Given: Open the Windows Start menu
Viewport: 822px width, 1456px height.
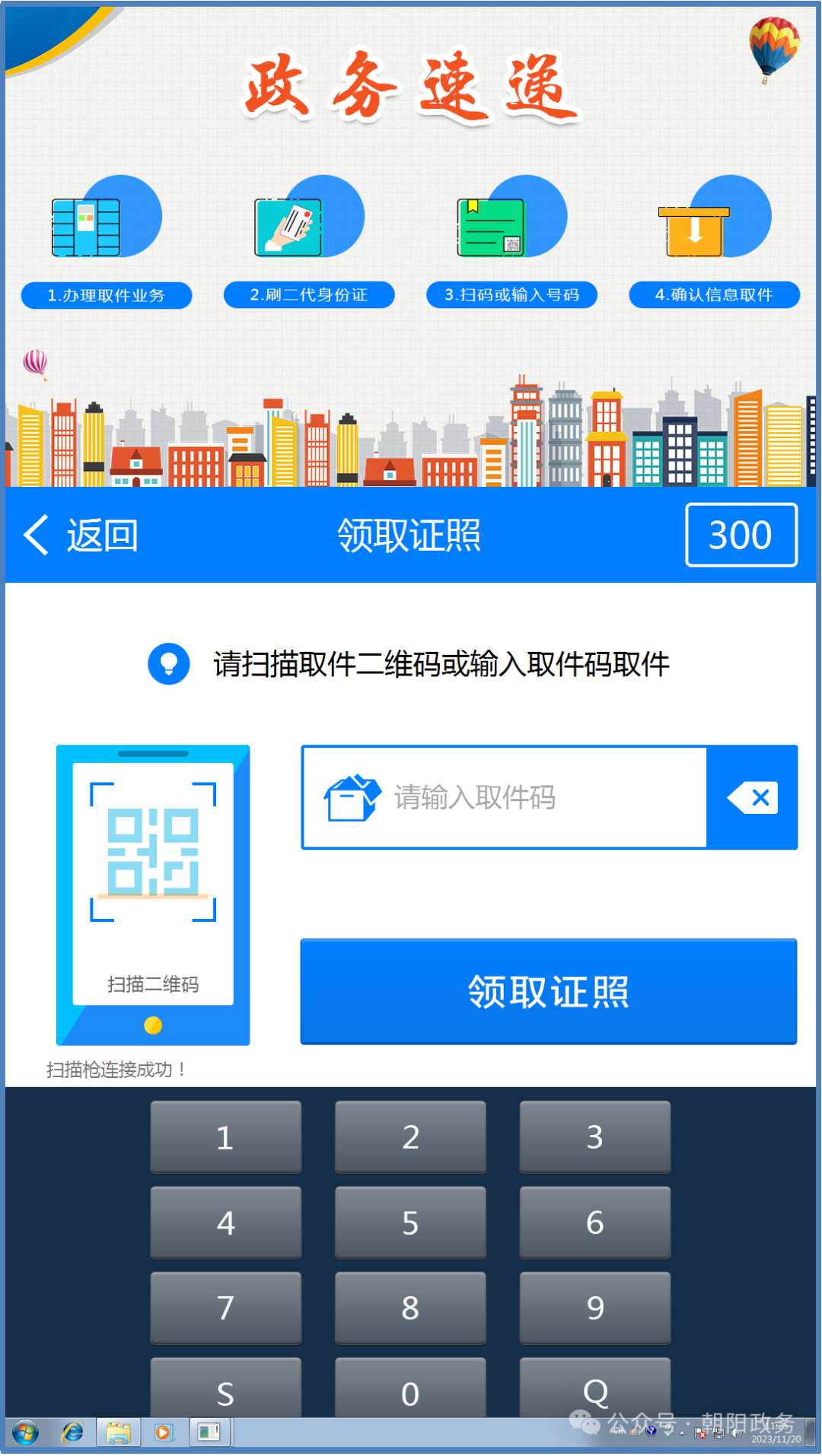Looking at the screenshot, I should (25, 1433).
